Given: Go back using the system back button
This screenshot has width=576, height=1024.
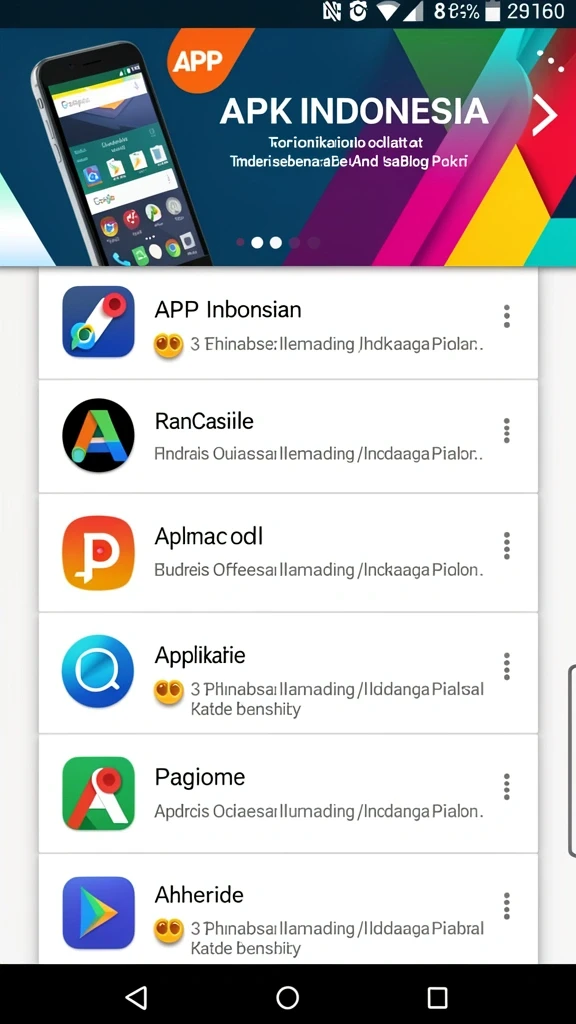Looking at the screenshot, I should 136,997.
